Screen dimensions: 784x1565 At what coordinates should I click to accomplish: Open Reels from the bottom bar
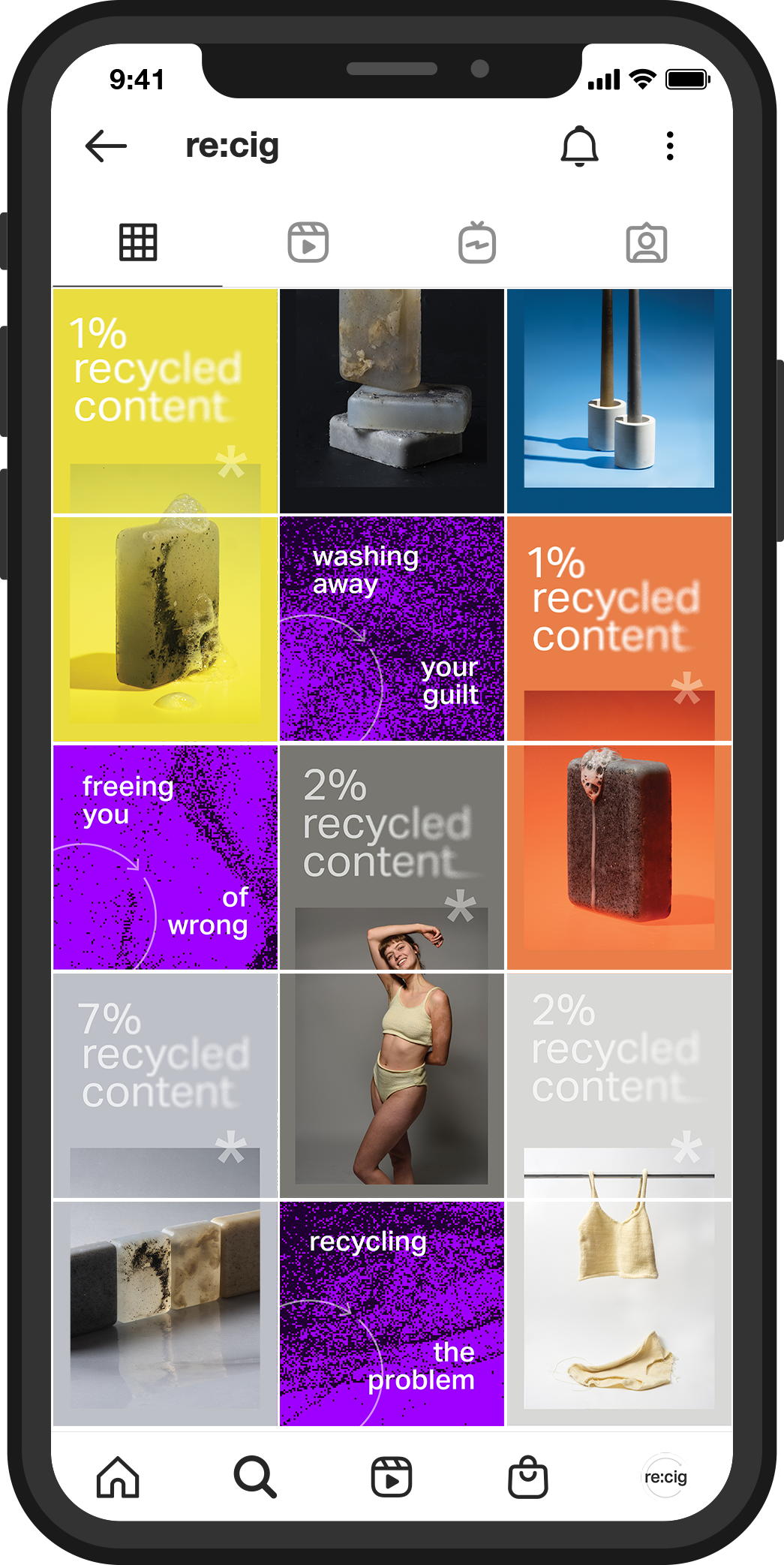[x=392, y=1476]
